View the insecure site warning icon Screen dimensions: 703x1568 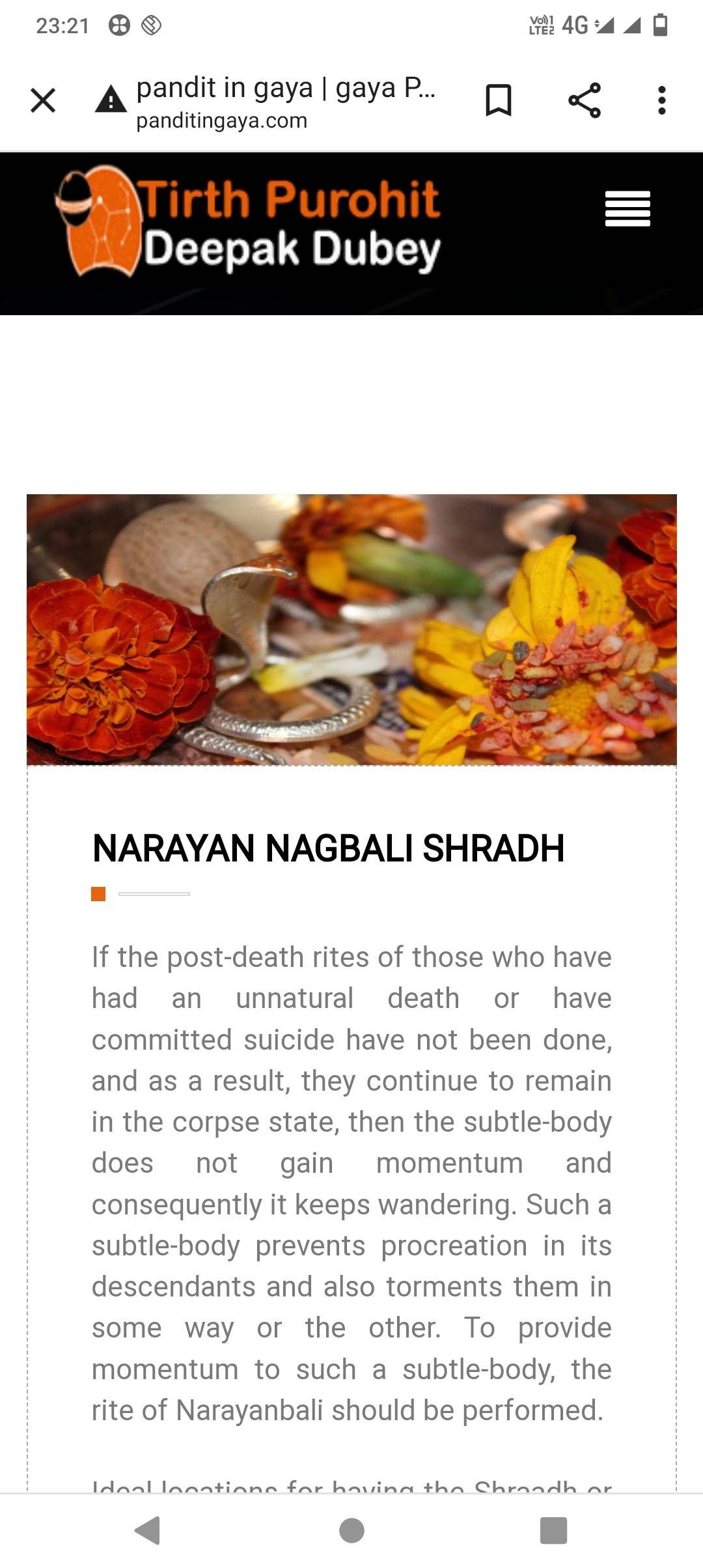pos(111,100)
